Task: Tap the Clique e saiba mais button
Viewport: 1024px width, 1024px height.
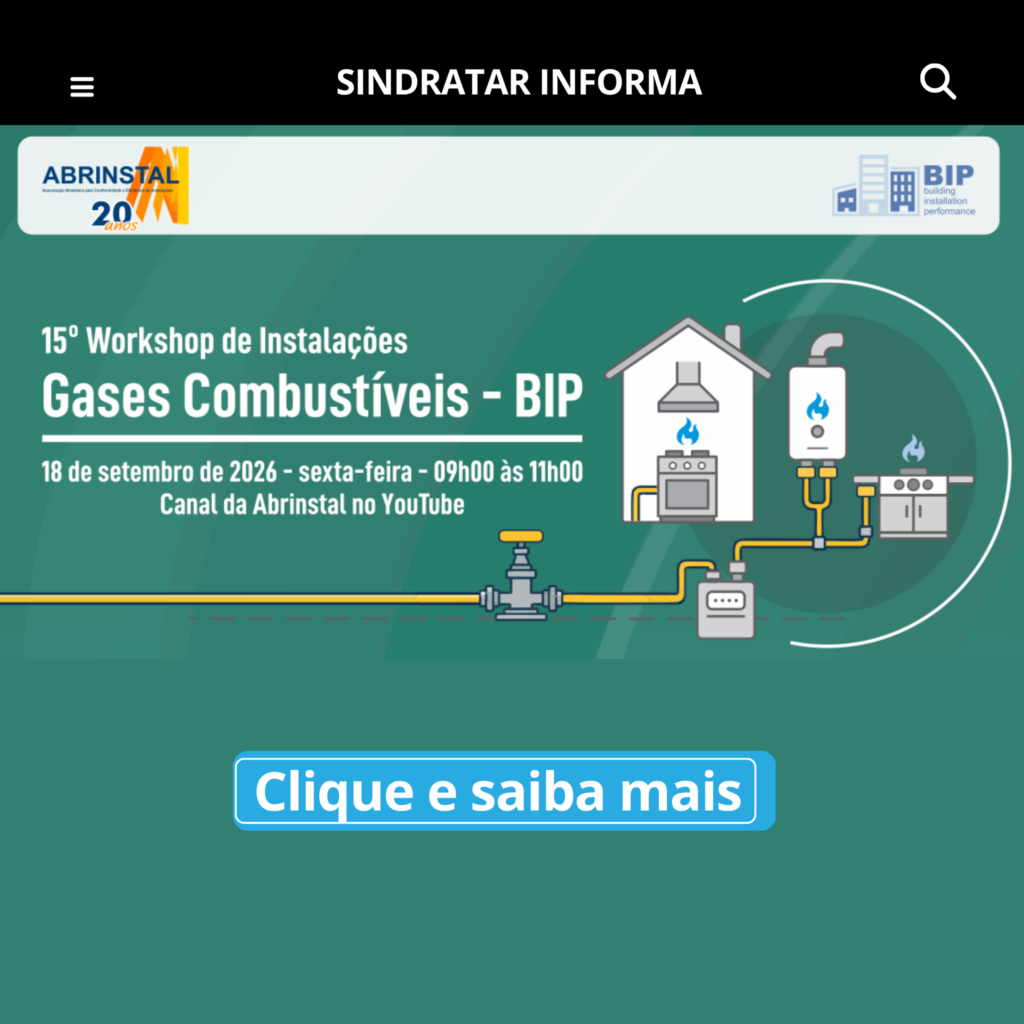Action: point(504,791)
